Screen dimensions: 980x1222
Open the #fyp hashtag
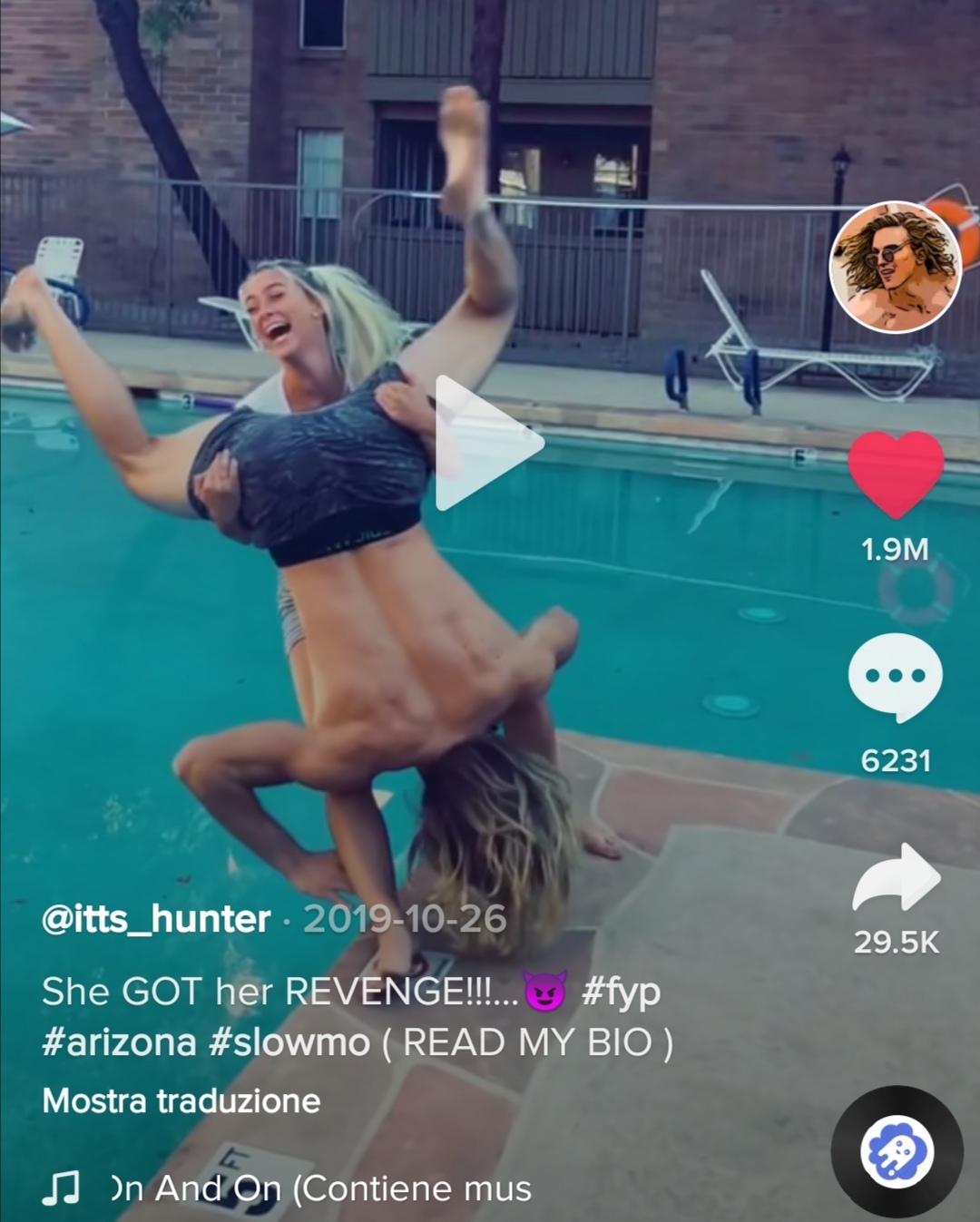pyautogui.click(x=621, y=992)
